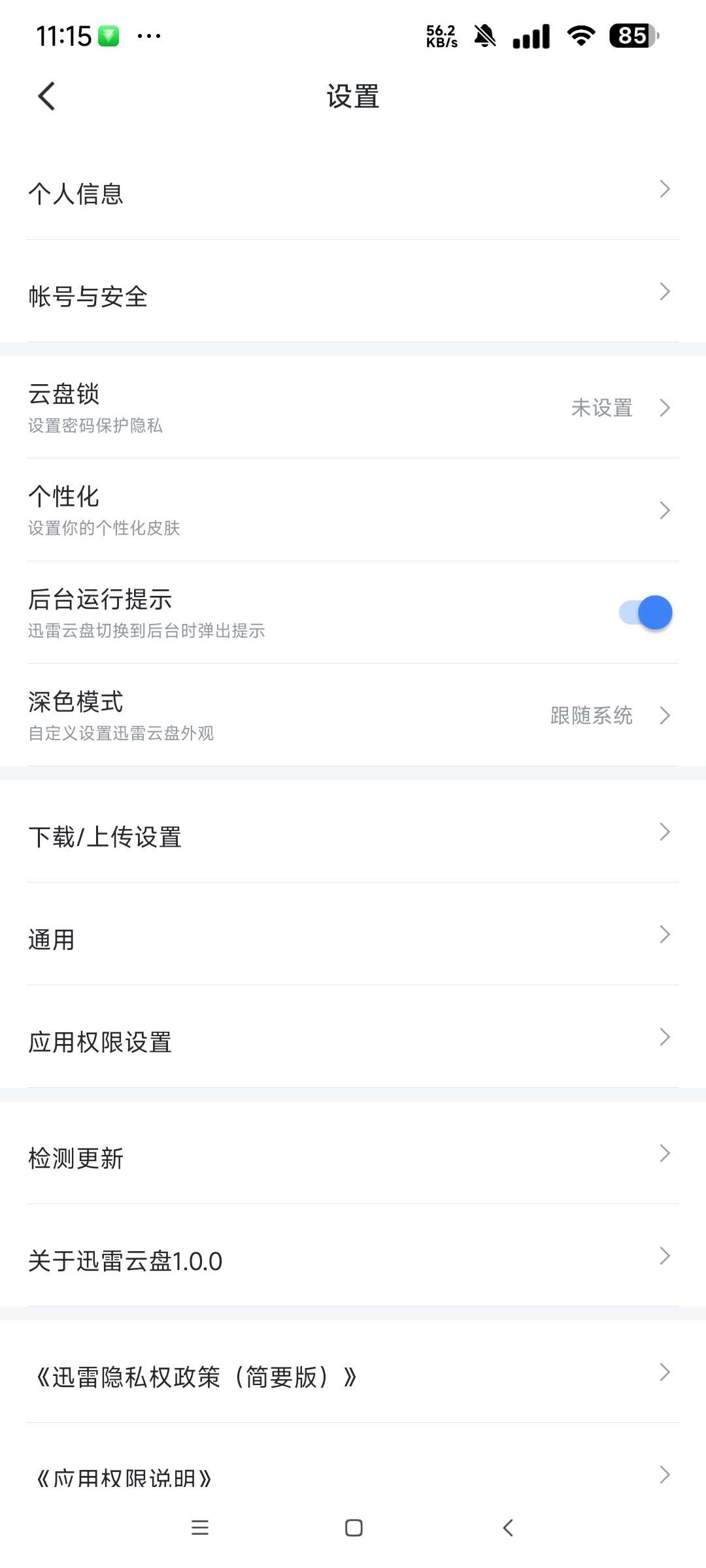Image resolution: width=706 pixels, height=1568 pixels.
Task: Open 应用权限设置
Action: (353, 1041)
